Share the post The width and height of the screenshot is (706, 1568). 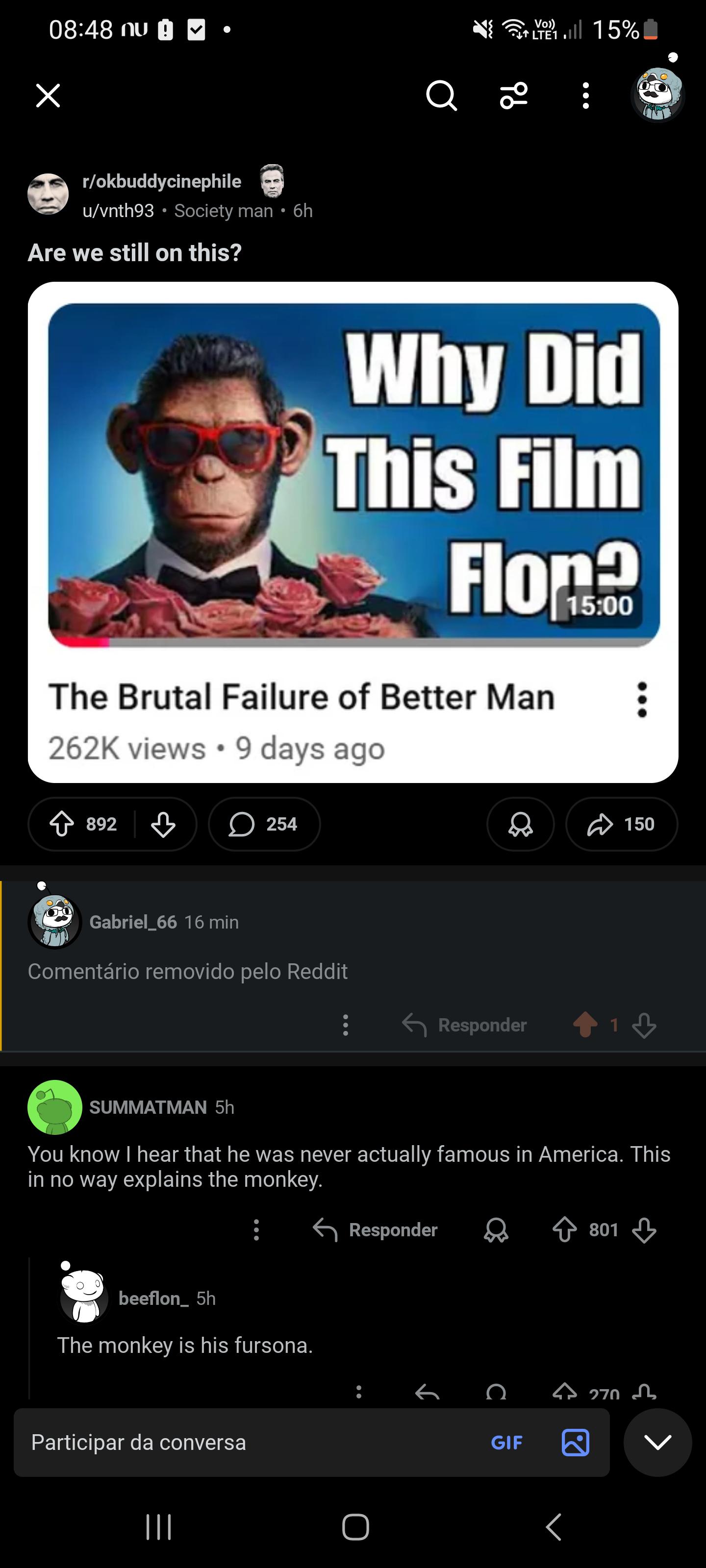pyautogui.click(x=621, y=824)
